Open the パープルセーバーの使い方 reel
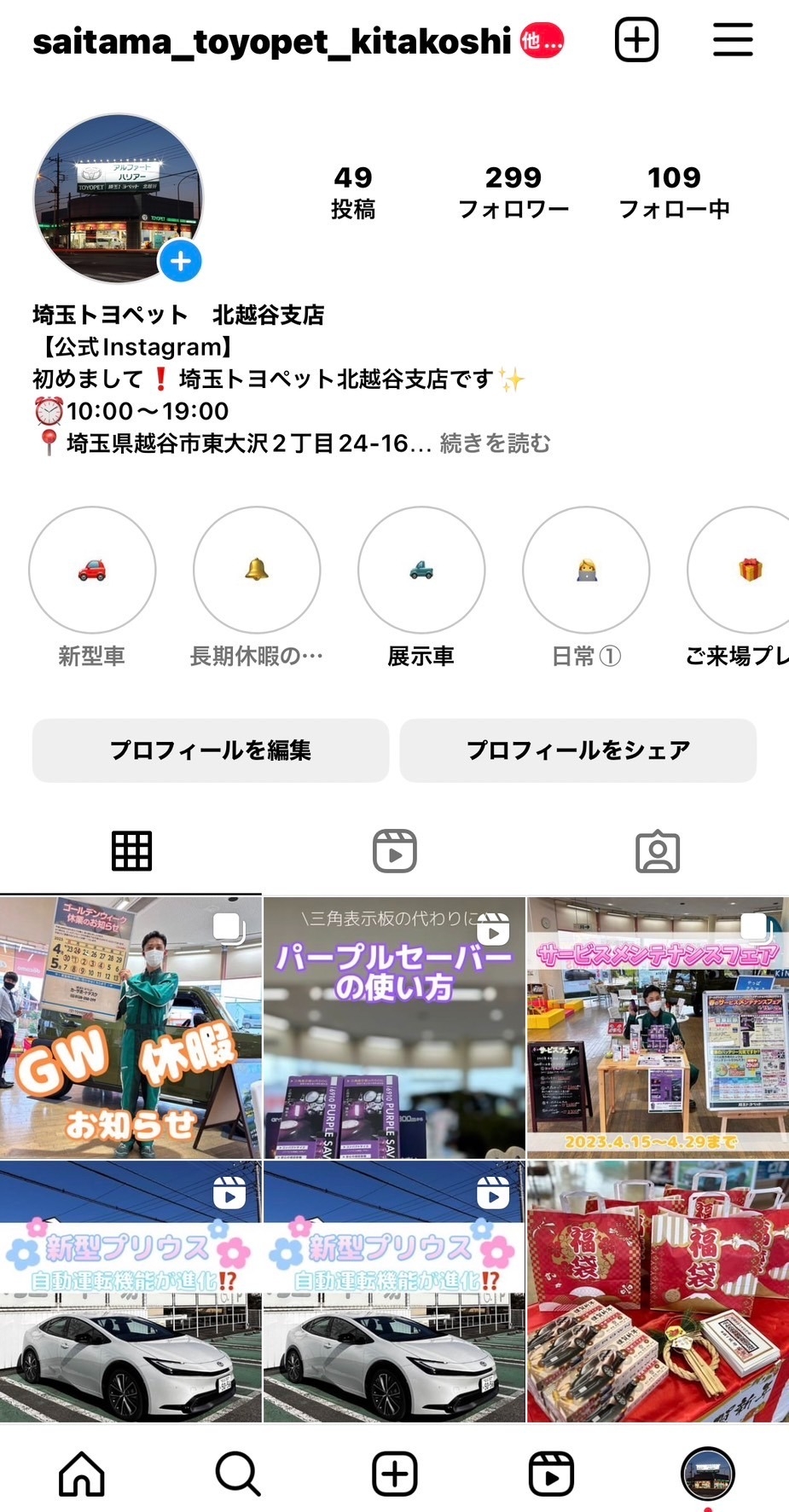The width and height of the screenshot is (789, 1512). coord(394,1027)
